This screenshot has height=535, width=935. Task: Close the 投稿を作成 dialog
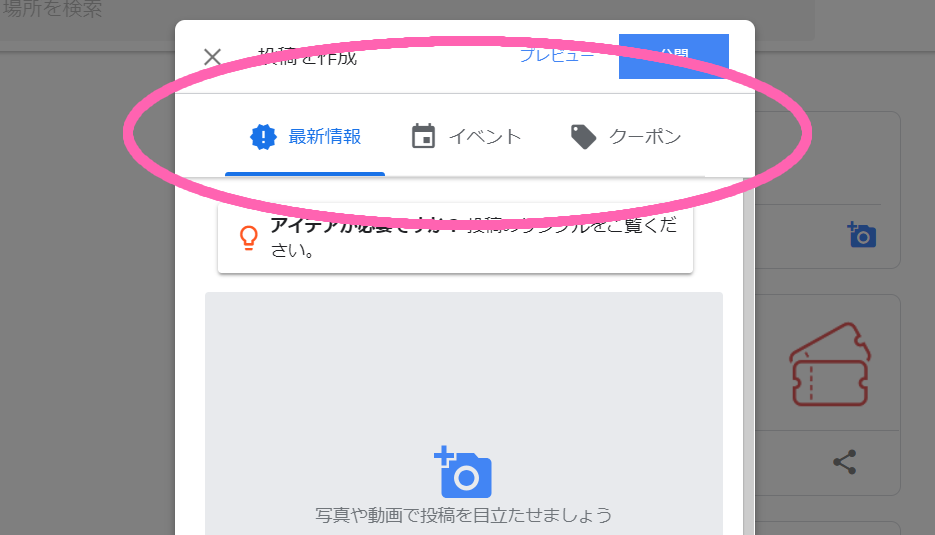(x=212, y=57)
